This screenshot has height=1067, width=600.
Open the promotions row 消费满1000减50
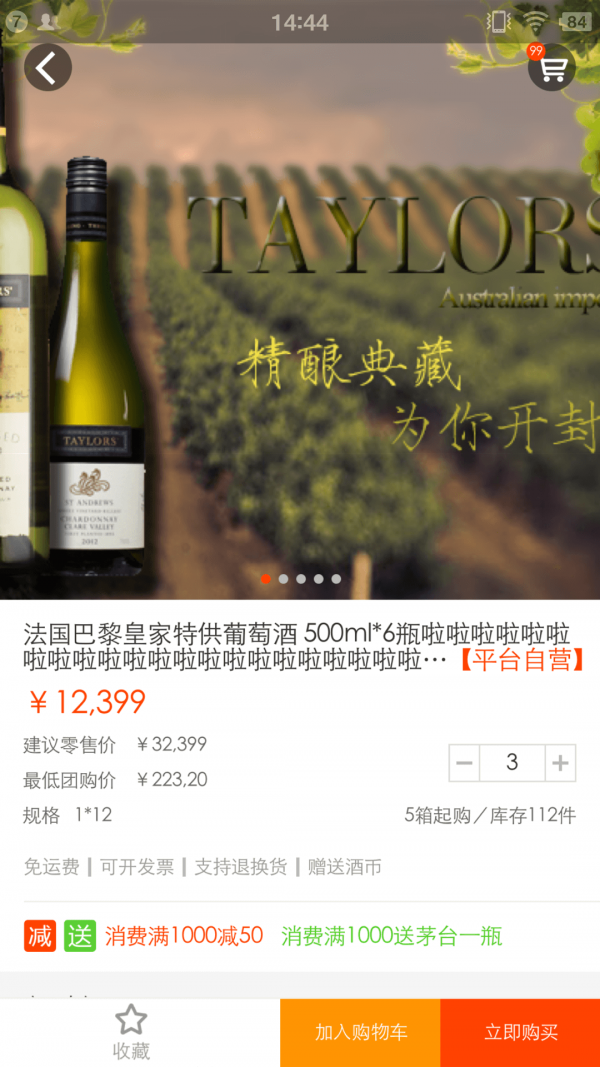(x=184, y=936)
